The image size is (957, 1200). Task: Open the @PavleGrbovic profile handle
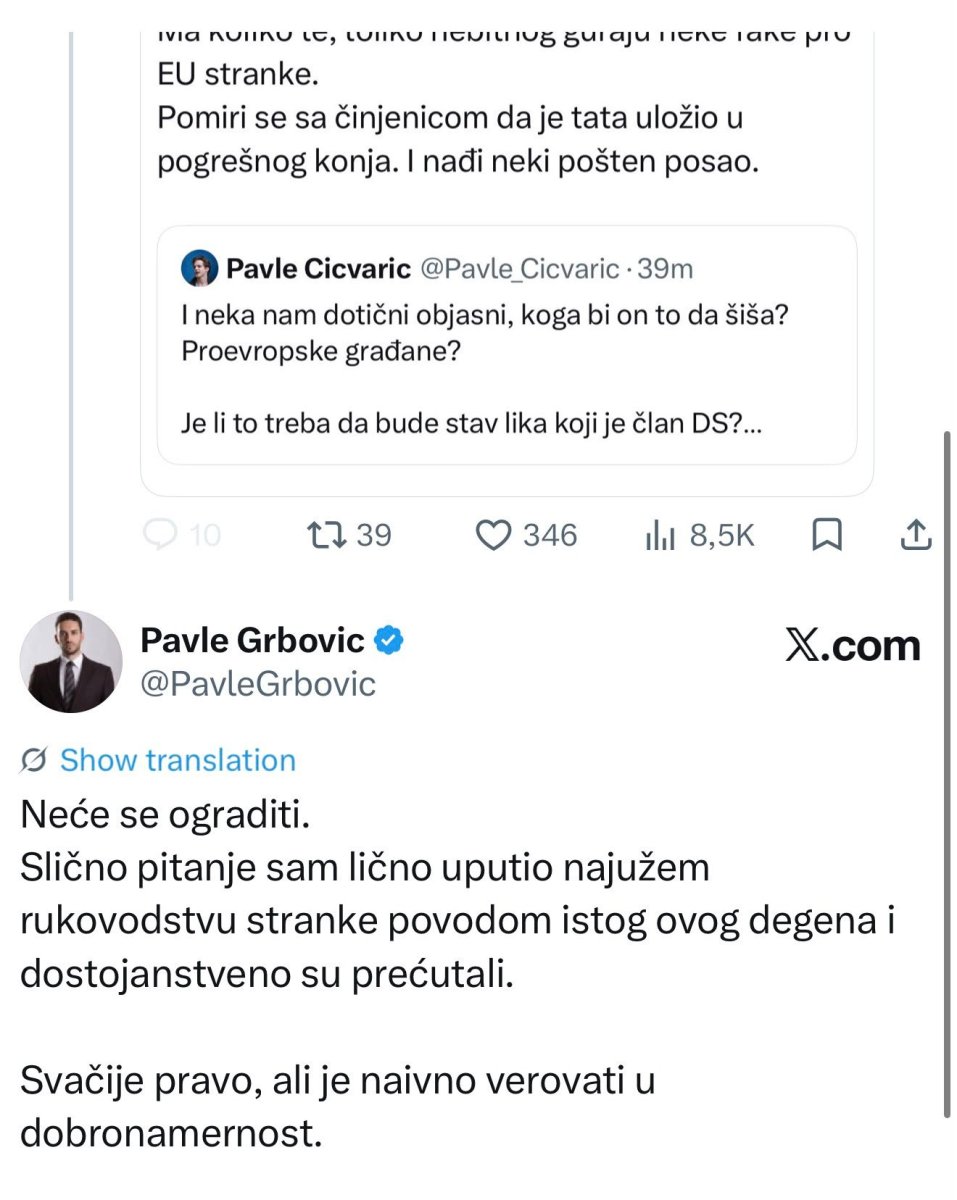point(258,684)
